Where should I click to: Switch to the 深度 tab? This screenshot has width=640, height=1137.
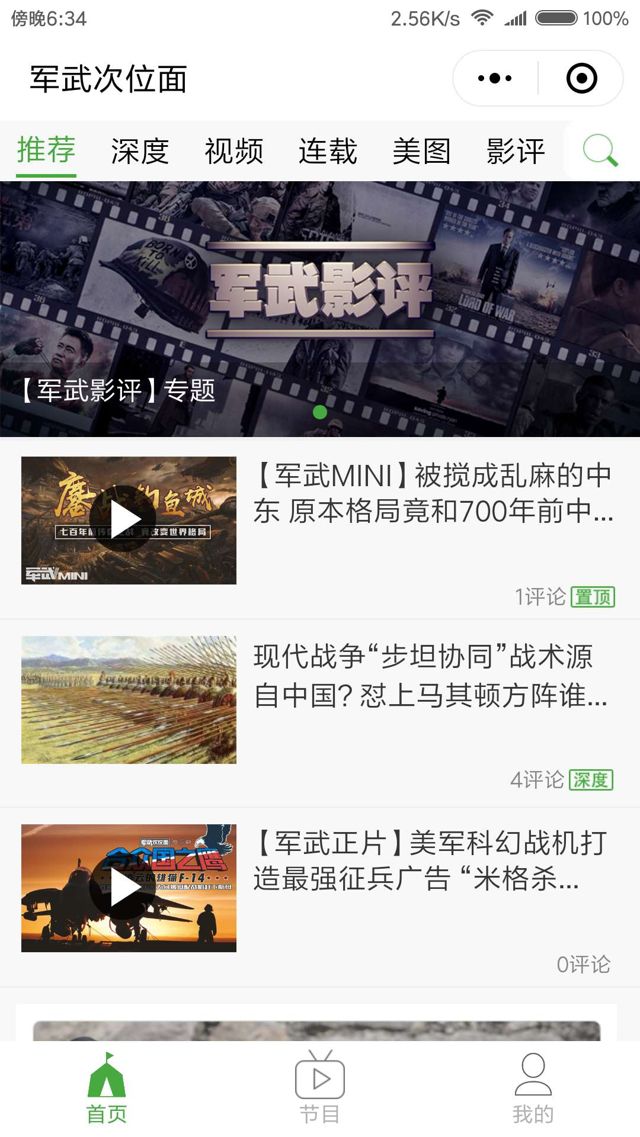[x=140, y=152]
